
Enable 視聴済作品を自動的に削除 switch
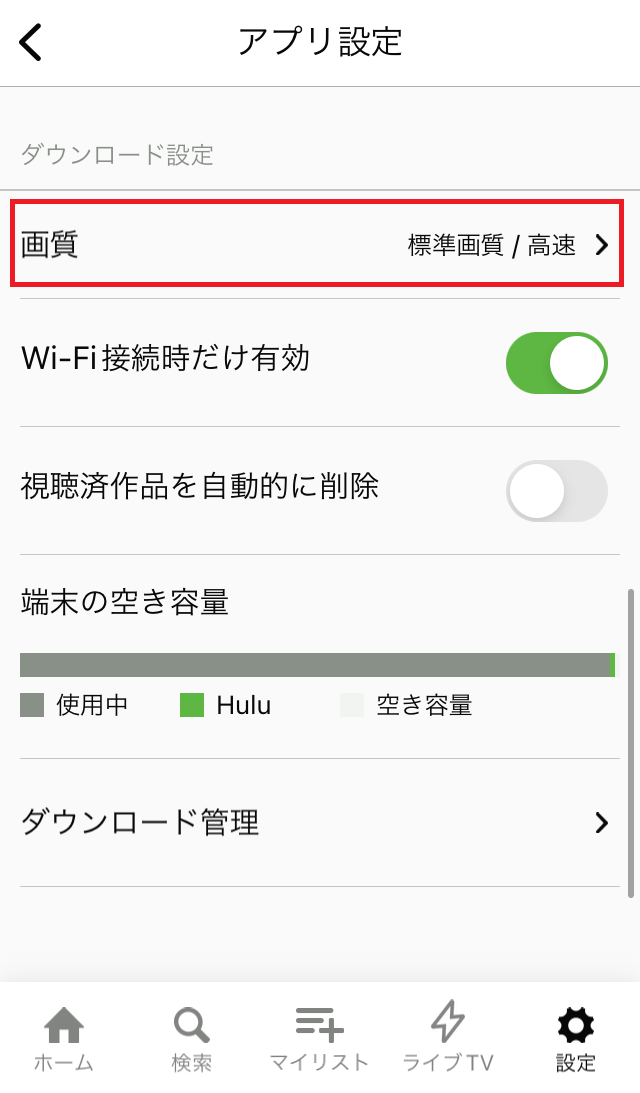pos(556,491)
